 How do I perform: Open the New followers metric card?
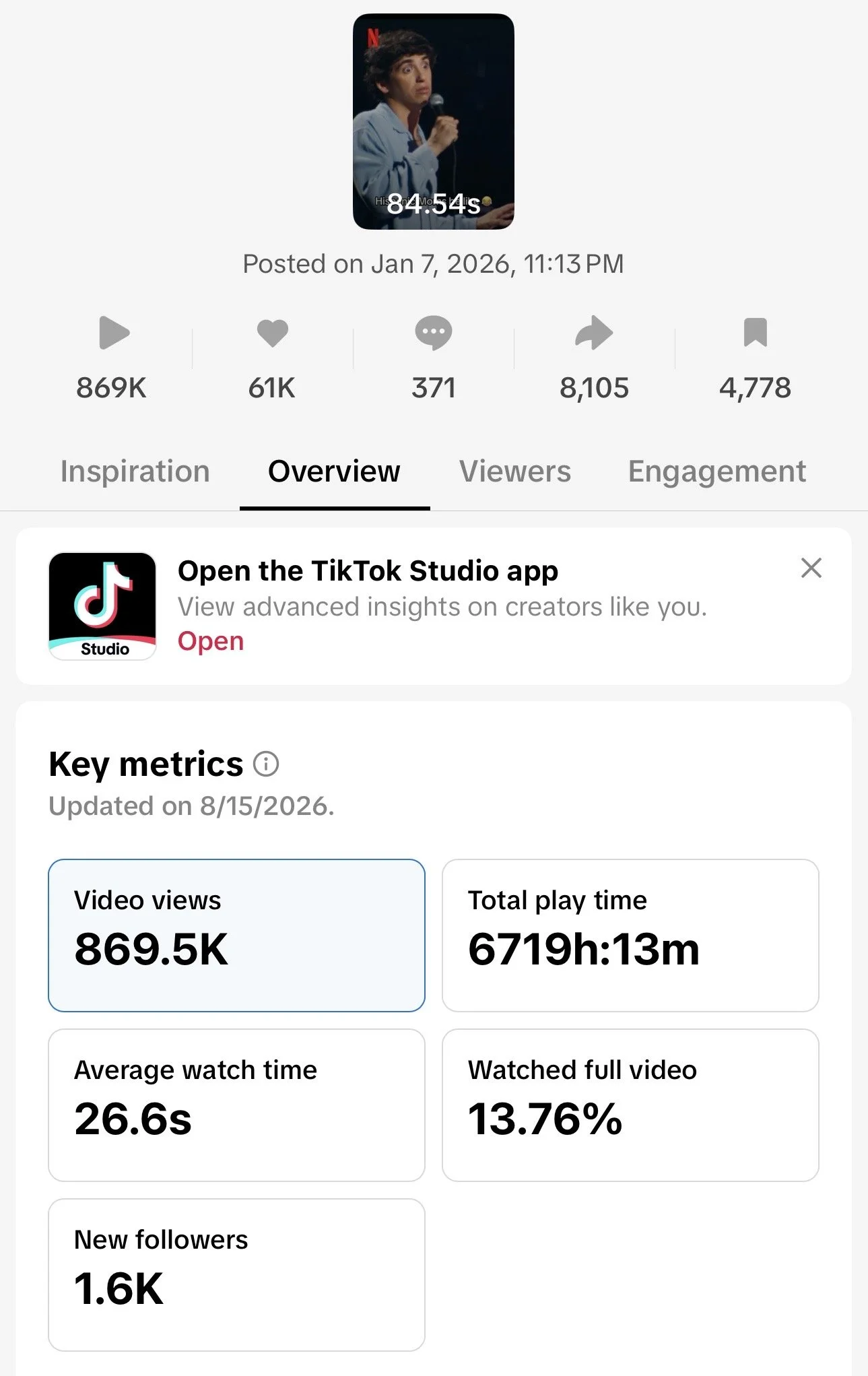click(x=236, y=1275)
